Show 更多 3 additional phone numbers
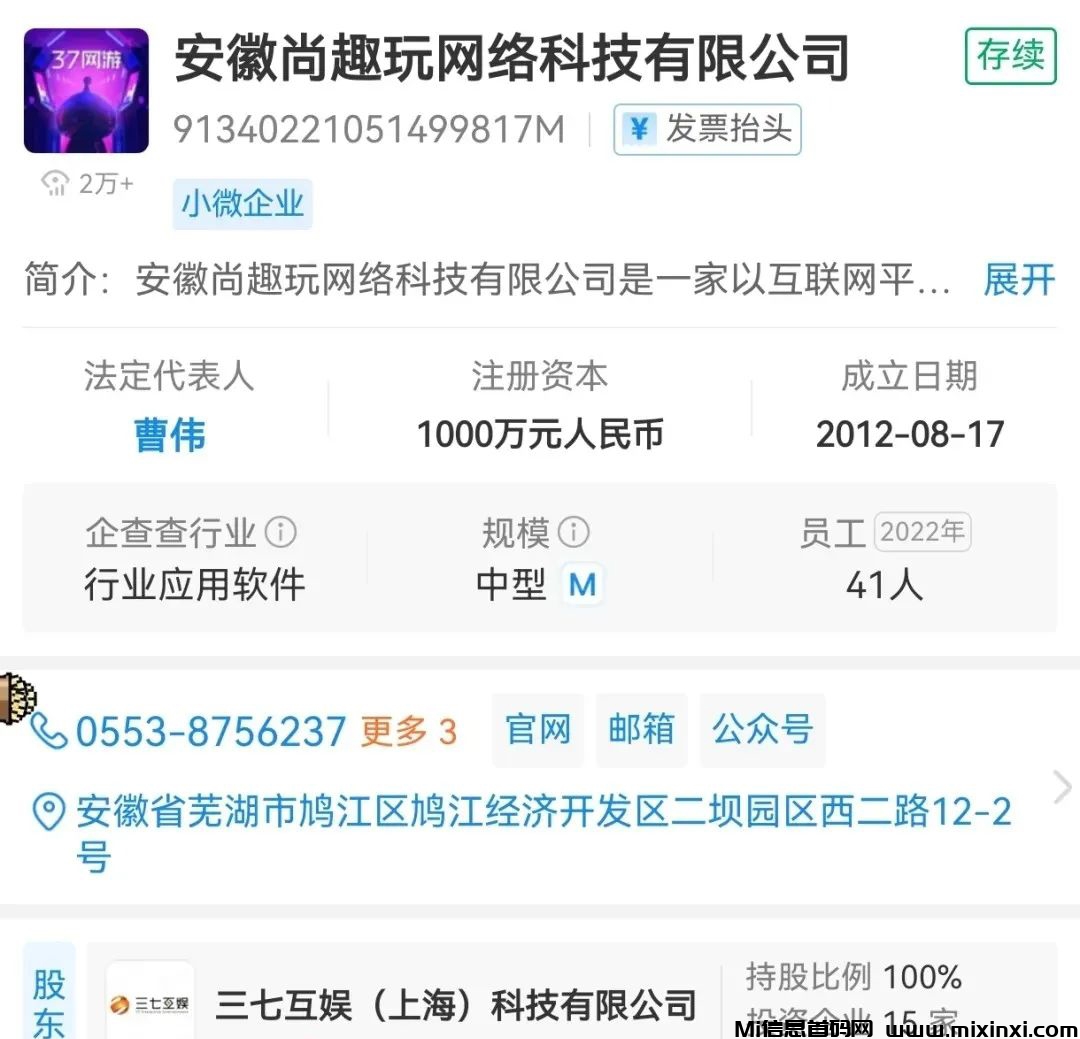Viewport: 1080px width, 1039px height. [x=408, y=731]
